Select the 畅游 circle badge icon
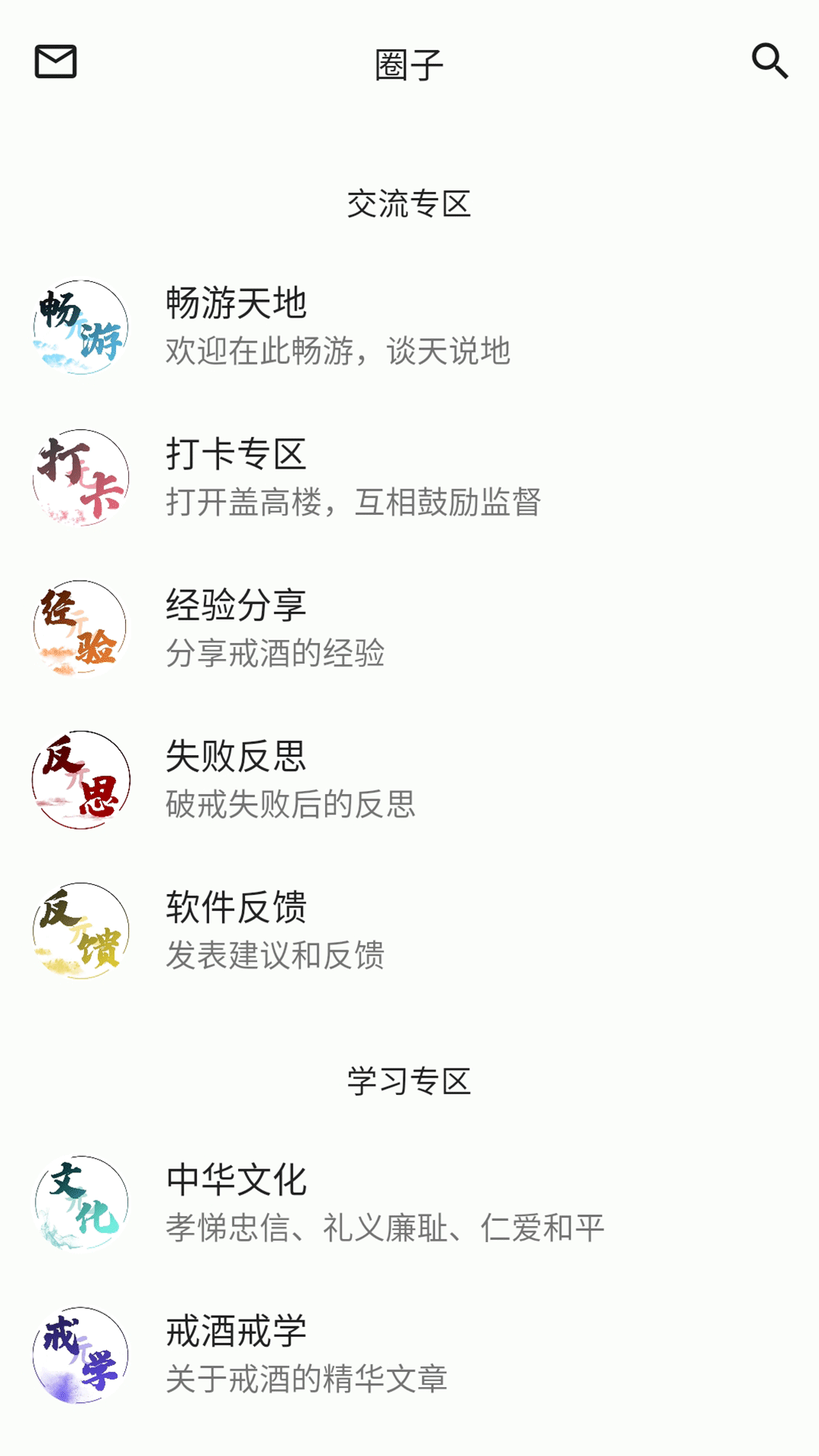 tap(80, 326)
